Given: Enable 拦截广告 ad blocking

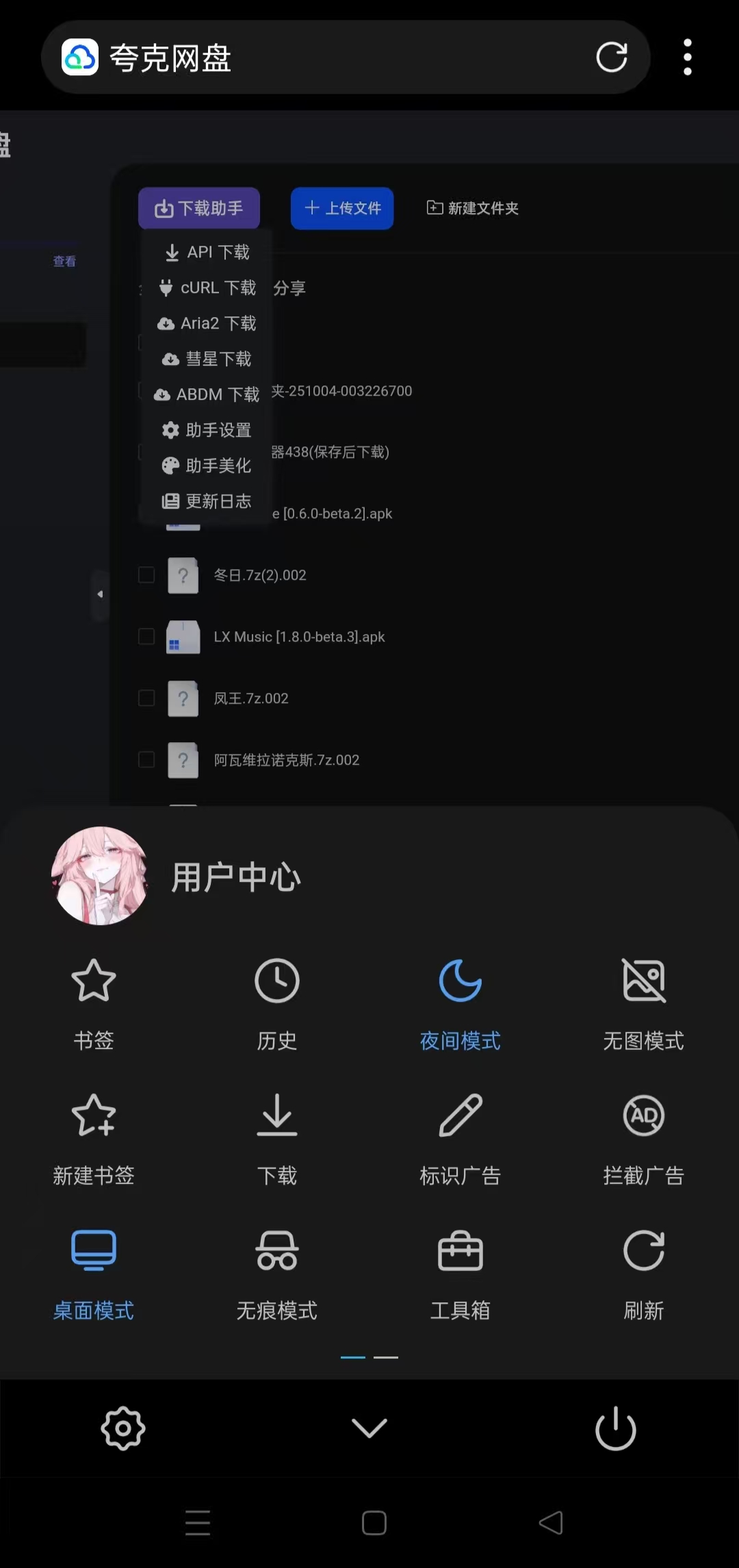Looking at the screenshot, I should (643, 1137).
